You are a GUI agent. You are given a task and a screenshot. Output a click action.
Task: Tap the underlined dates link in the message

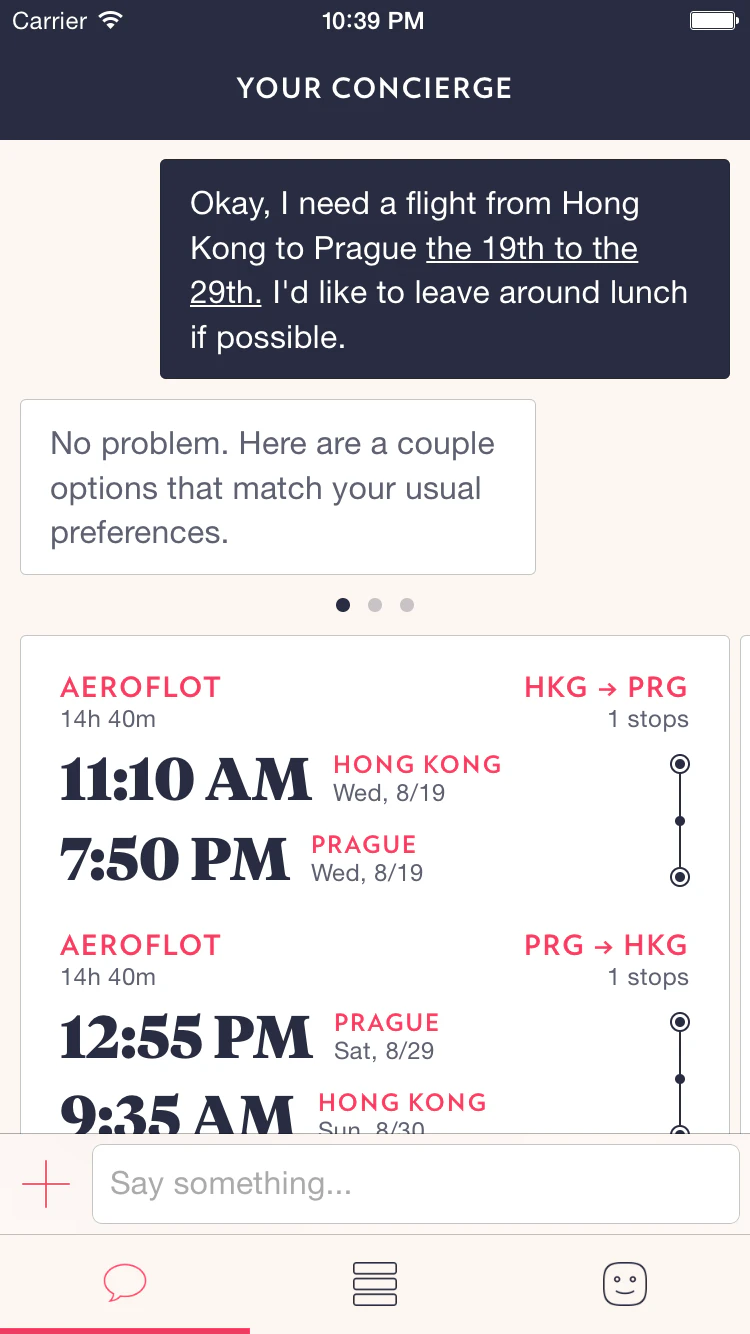click(532, 249)
